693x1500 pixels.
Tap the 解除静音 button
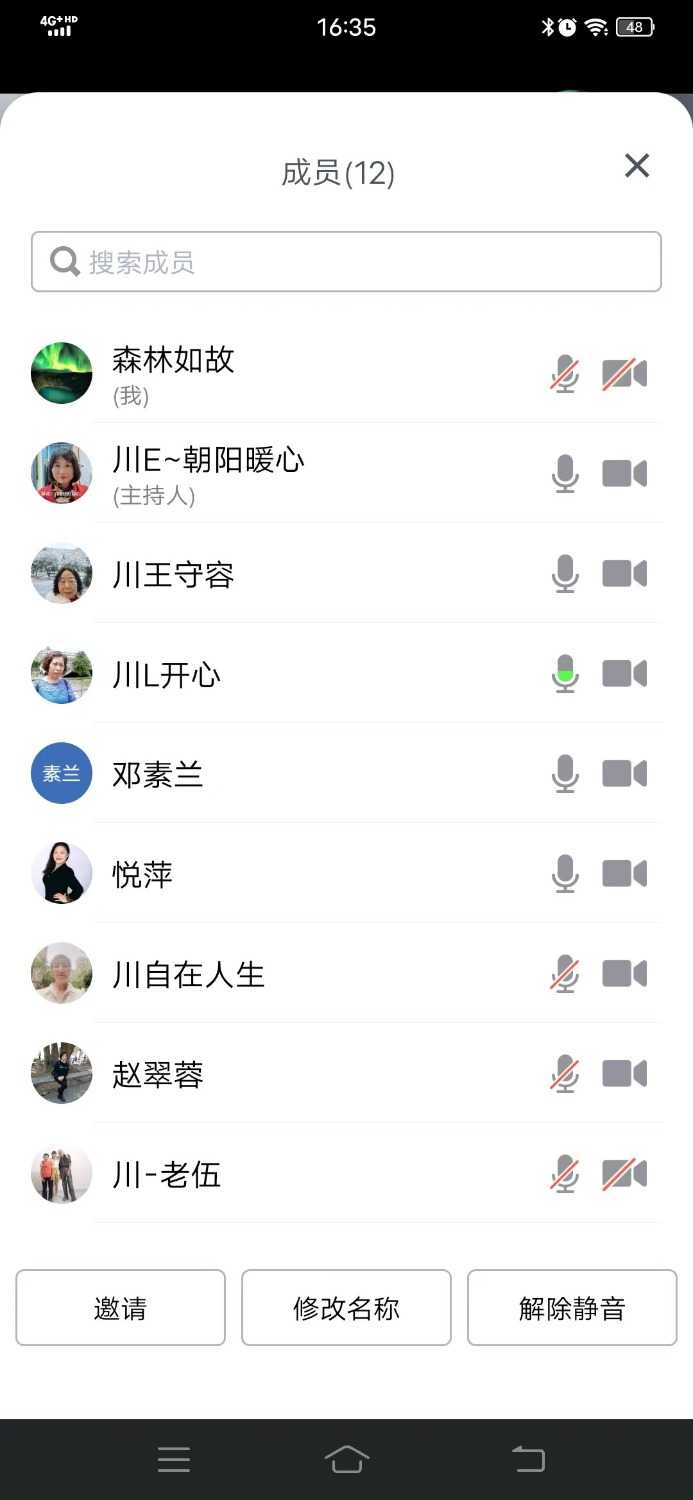point(572,1308)
